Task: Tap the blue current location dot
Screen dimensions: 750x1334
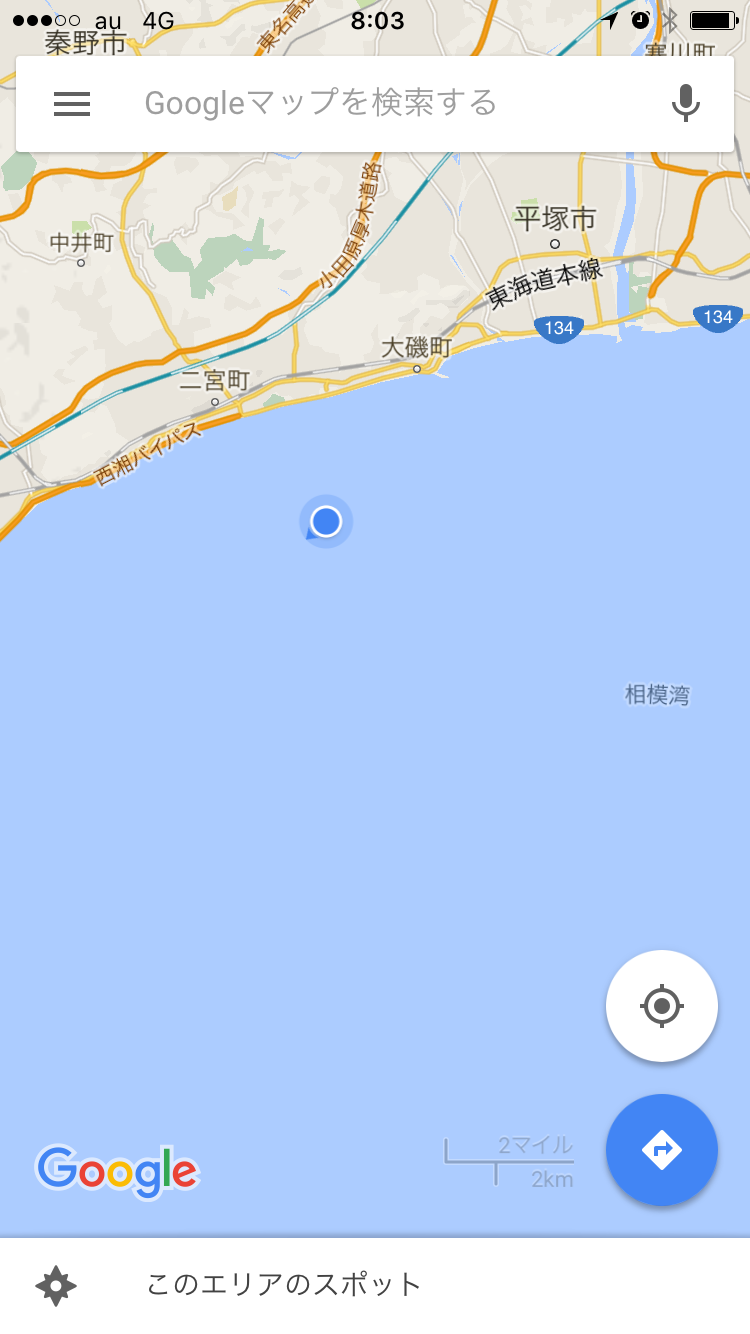Action: coord(326,522)
